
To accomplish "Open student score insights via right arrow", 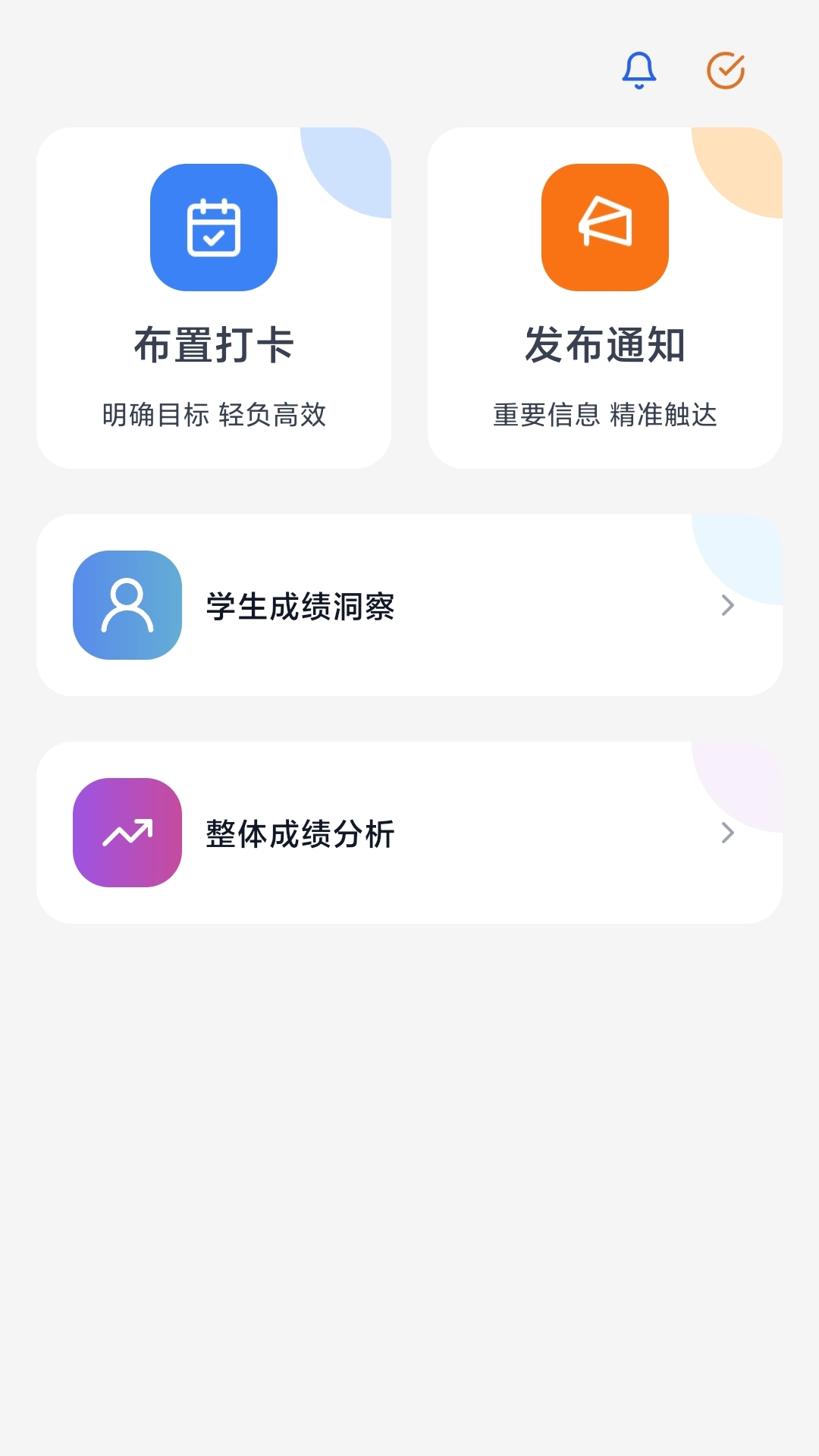I will click(x=729, y=606).
